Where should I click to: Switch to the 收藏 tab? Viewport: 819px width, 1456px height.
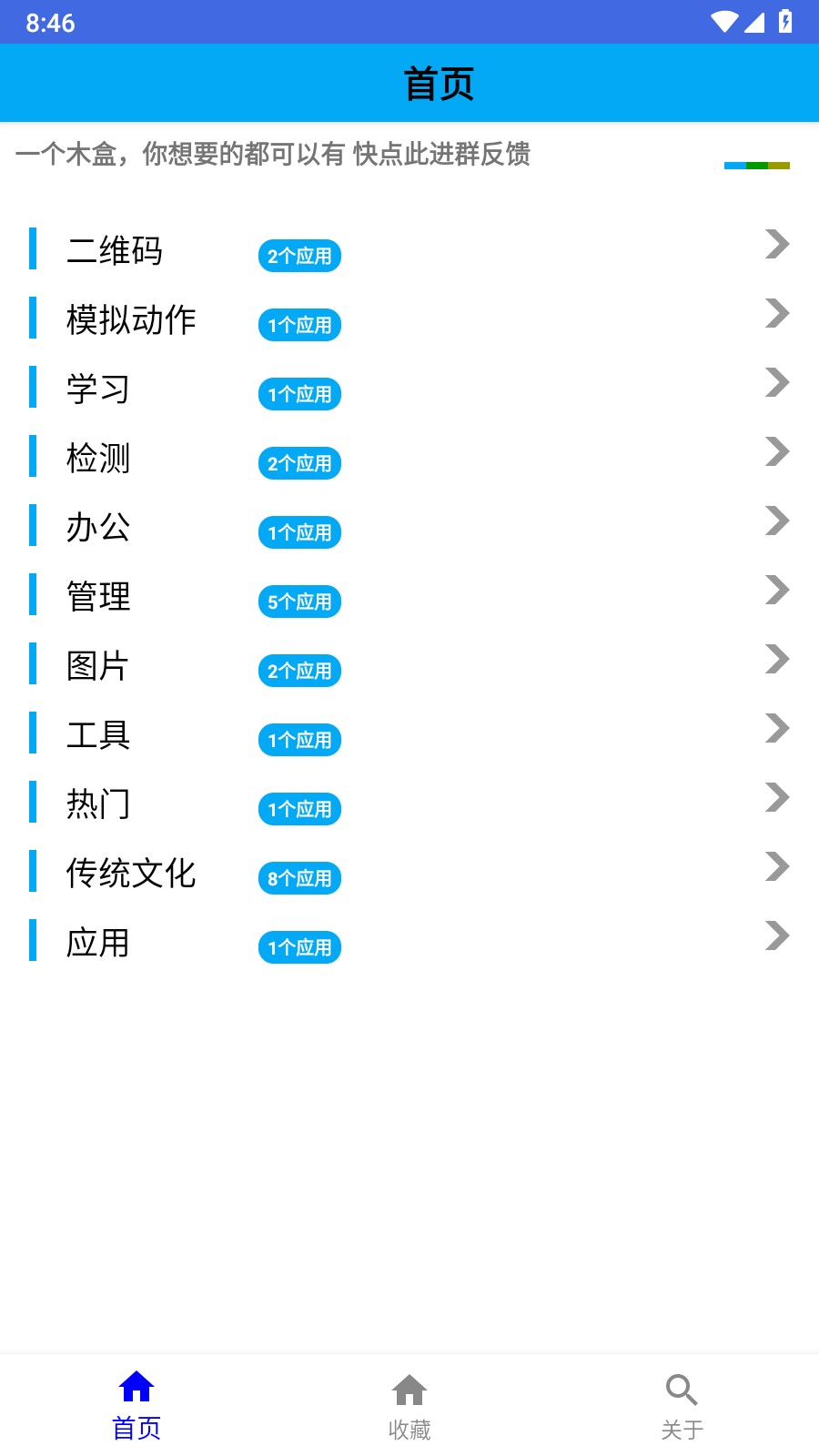point(409,1407)
